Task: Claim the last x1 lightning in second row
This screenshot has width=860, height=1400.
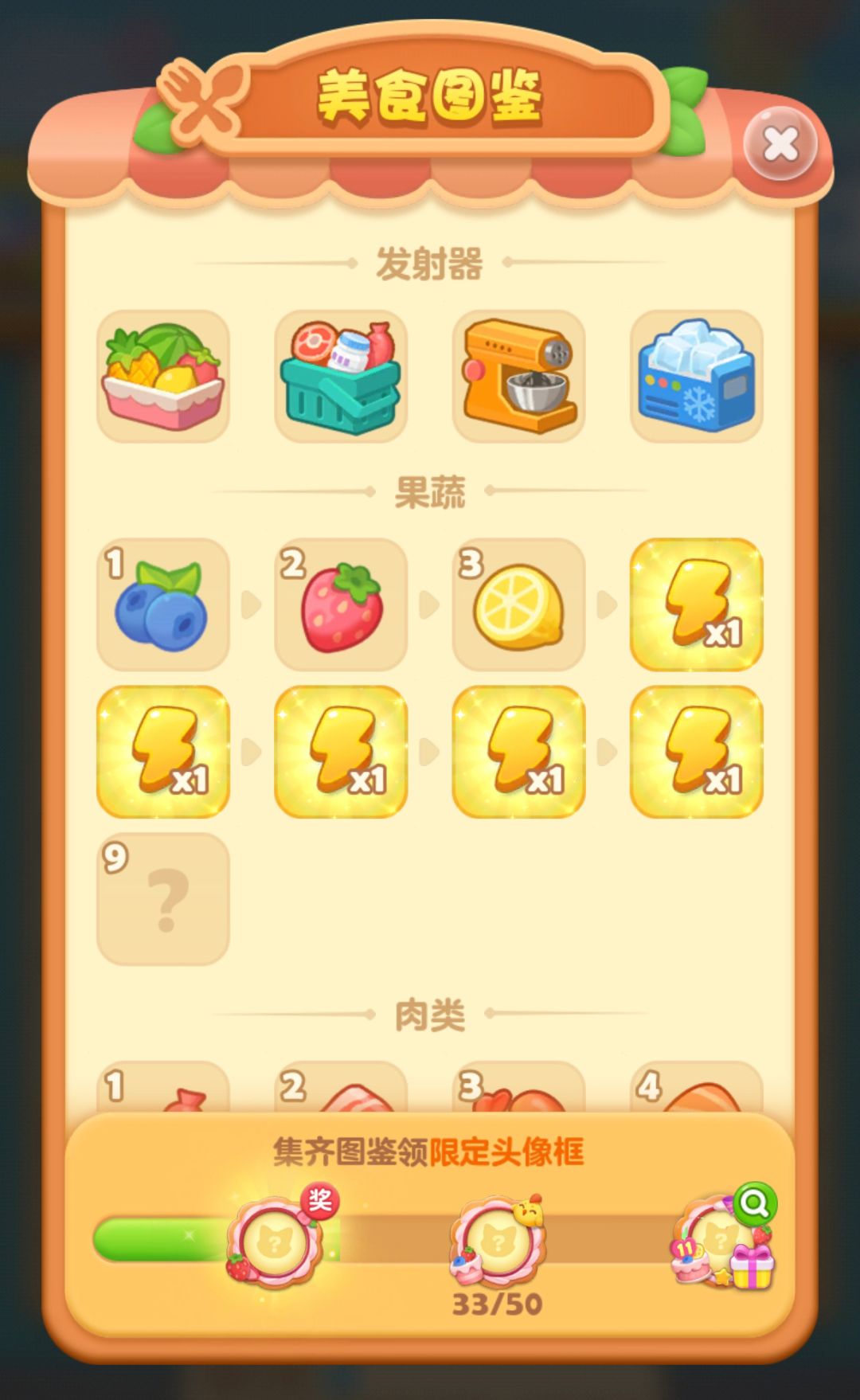Action: (695, 752)
